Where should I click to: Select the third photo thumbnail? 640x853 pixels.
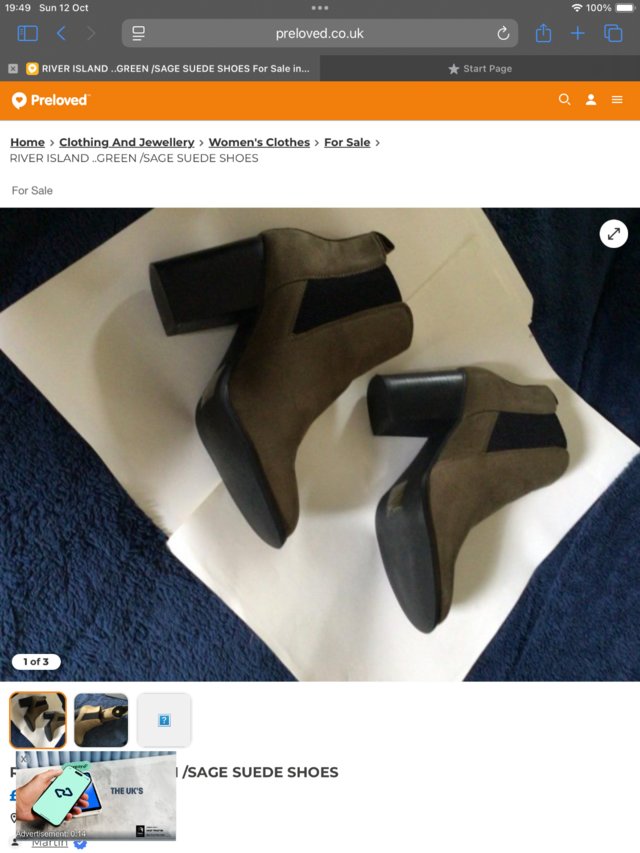click(x=164, y=720)
